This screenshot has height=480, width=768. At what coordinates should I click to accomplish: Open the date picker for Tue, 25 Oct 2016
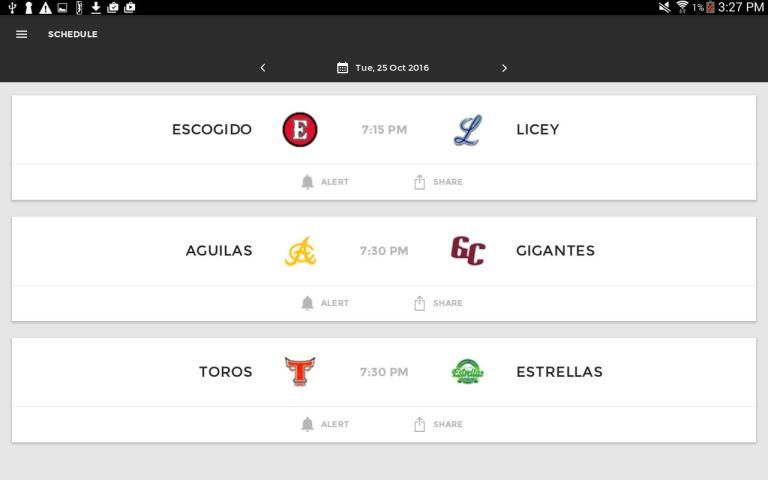tap(383, 68)
